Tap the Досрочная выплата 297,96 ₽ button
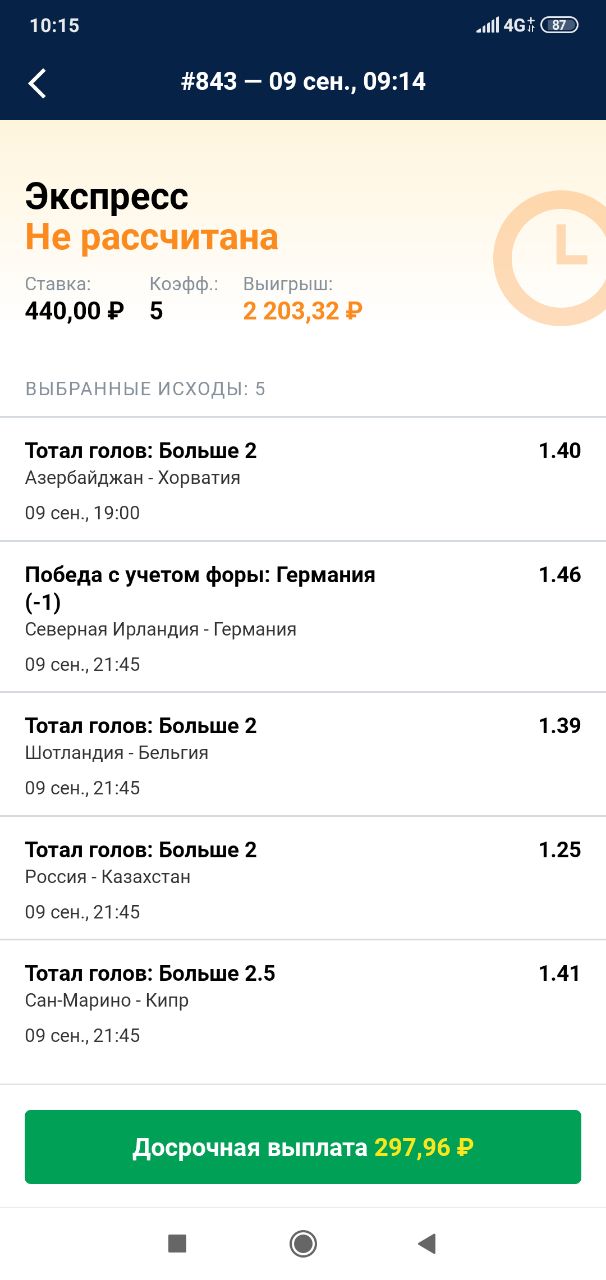The height and width of the screenshot is (1280, 606). pyautogui.click(x=303, y=1147)
